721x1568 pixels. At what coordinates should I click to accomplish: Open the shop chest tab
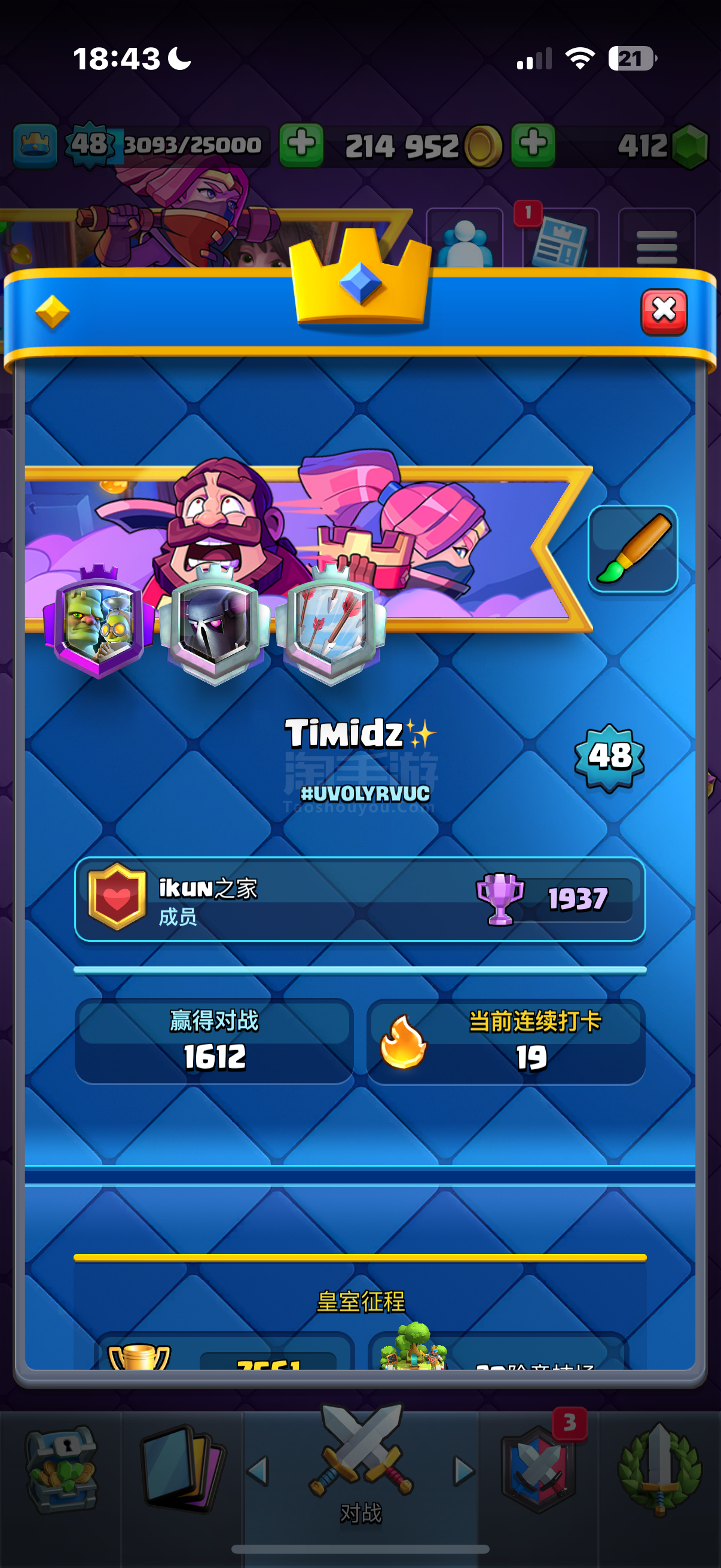[62, 1469]
